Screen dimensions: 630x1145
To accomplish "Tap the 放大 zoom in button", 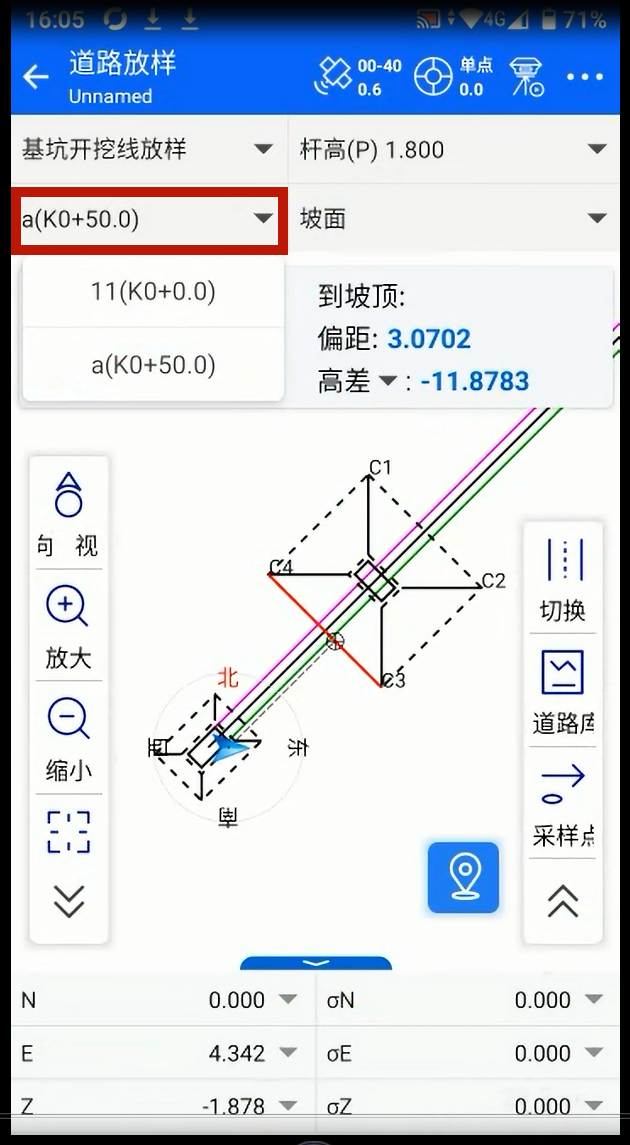I will click(x=68, y=625).
